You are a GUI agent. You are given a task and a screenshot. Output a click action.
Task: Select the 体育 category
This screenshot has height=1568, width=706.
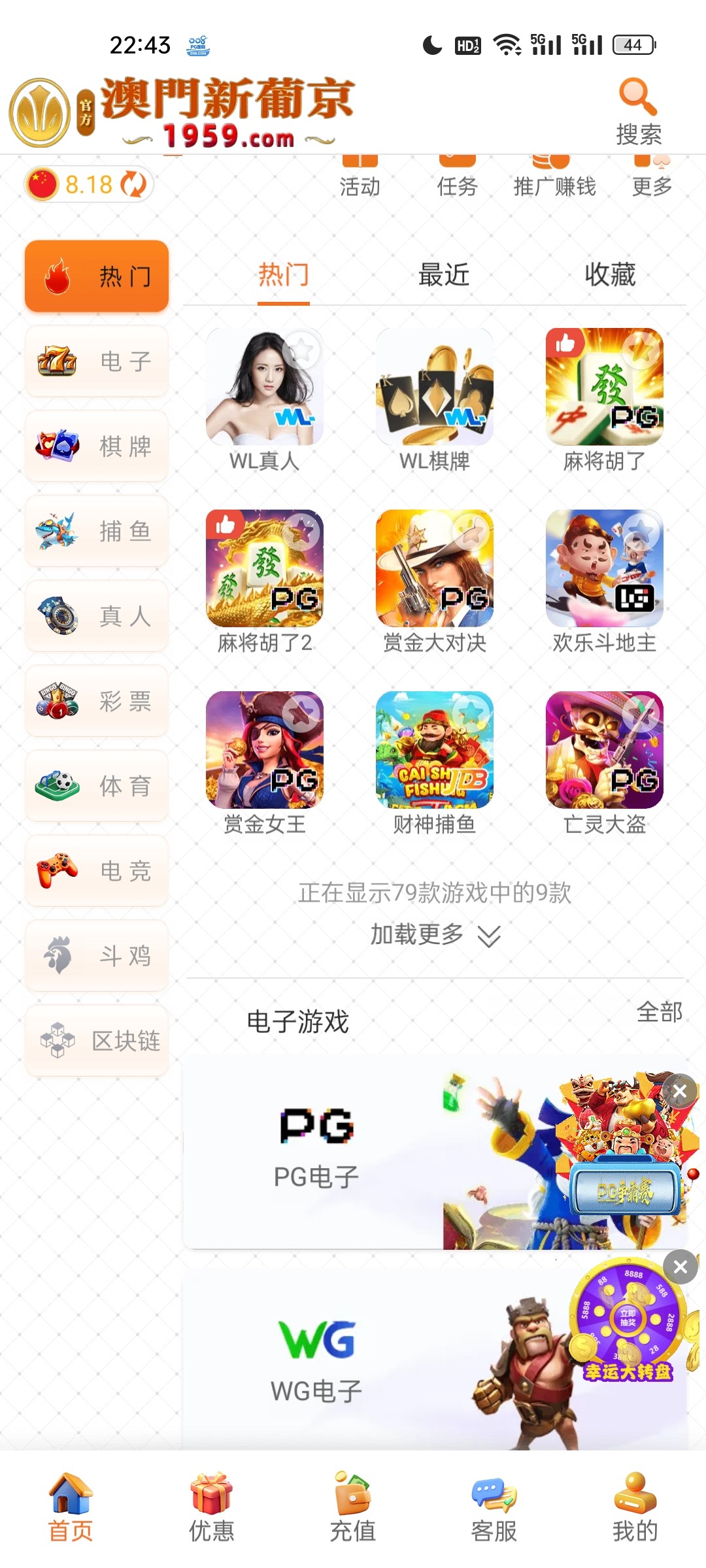point(97,786)
